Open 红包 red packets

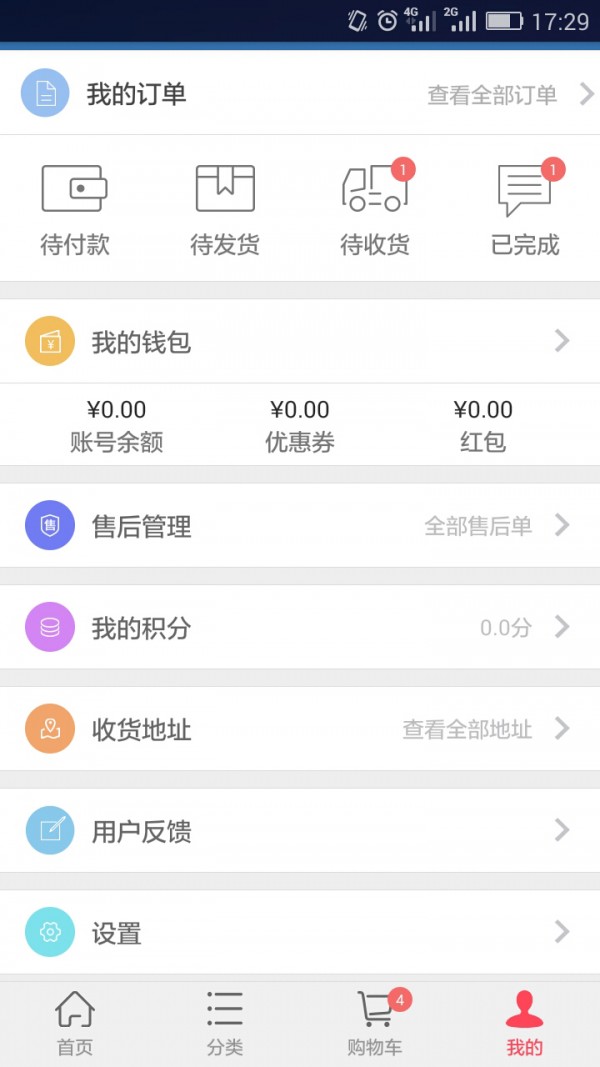point(483,425)
